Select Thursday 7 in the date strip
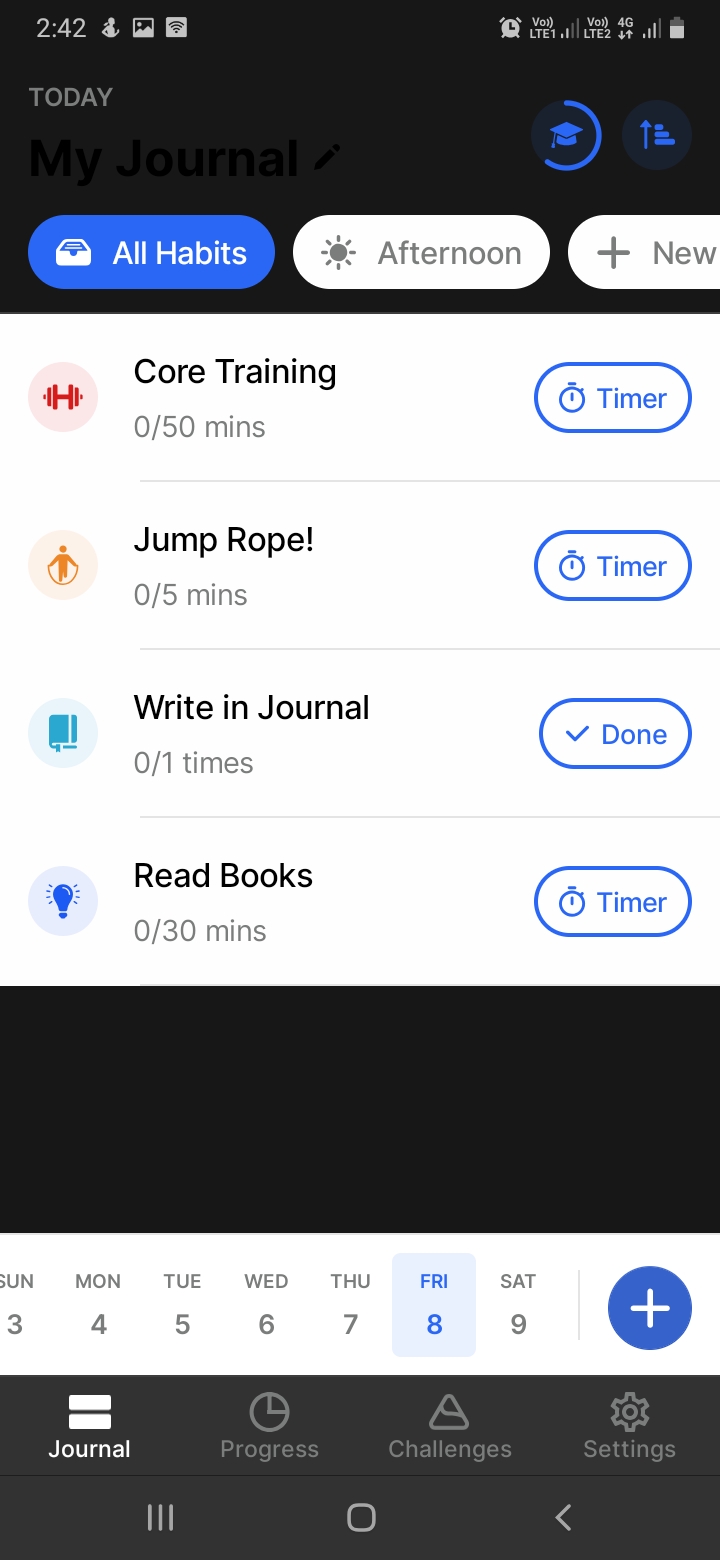The height and width of the screenshot is (1560, 720). point(350,1305)
